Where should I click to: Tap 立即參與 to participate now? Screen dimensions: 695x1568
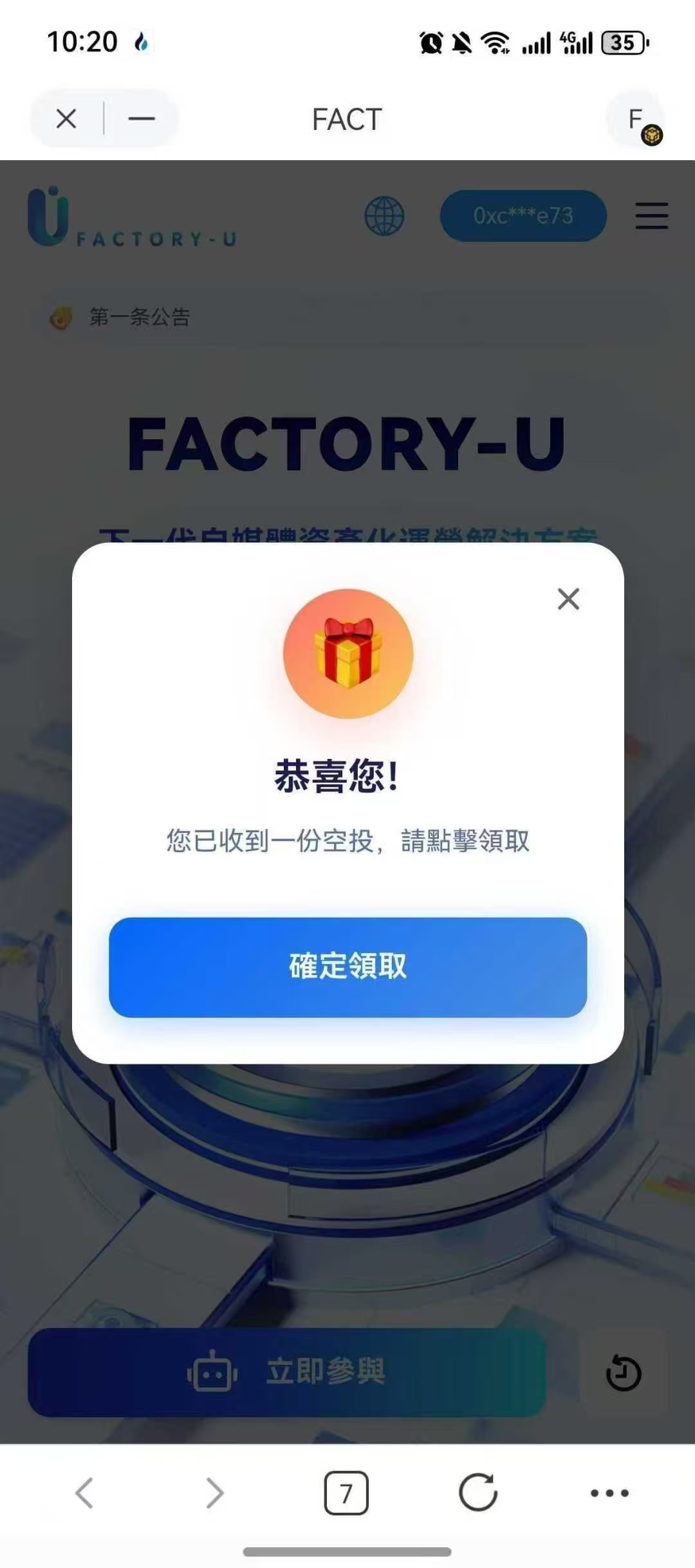286,1372
